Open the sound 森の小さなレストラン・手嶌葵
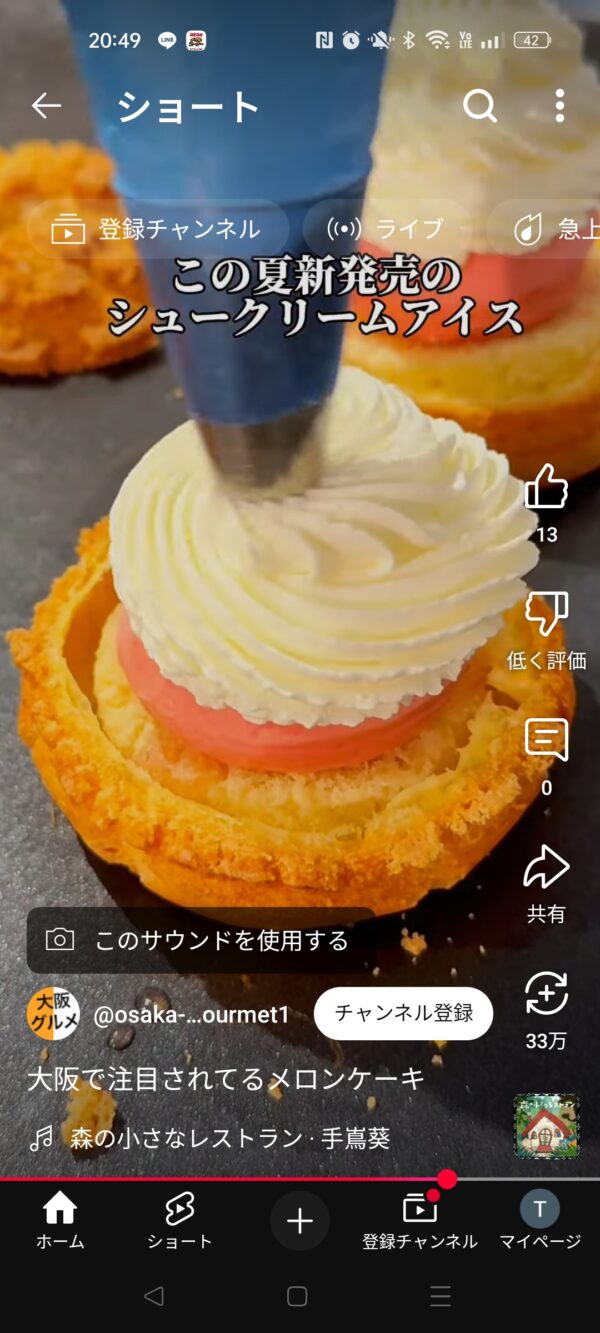Viewport: 600px width, 1333px height. 228,1138
